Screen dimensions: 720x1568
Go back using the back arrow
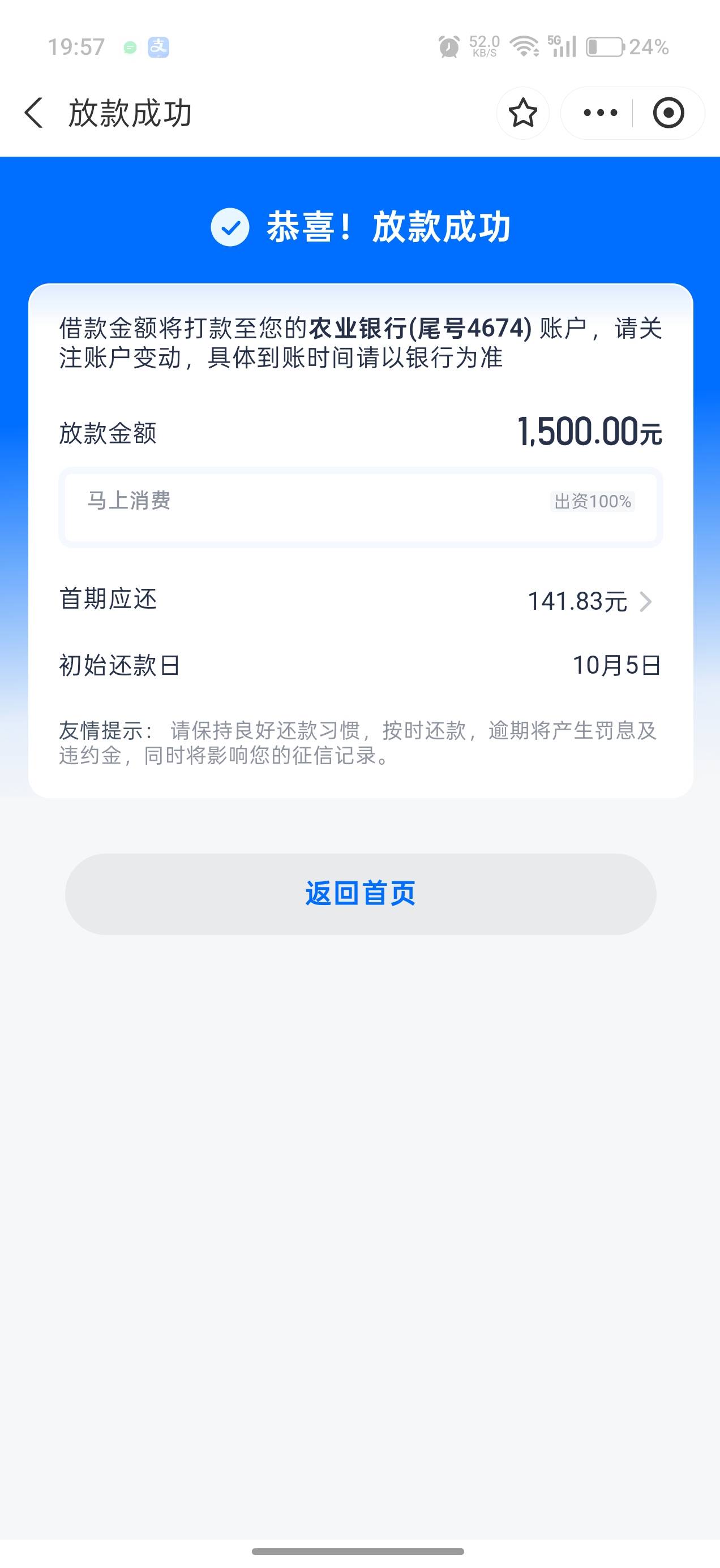(34, 113)
